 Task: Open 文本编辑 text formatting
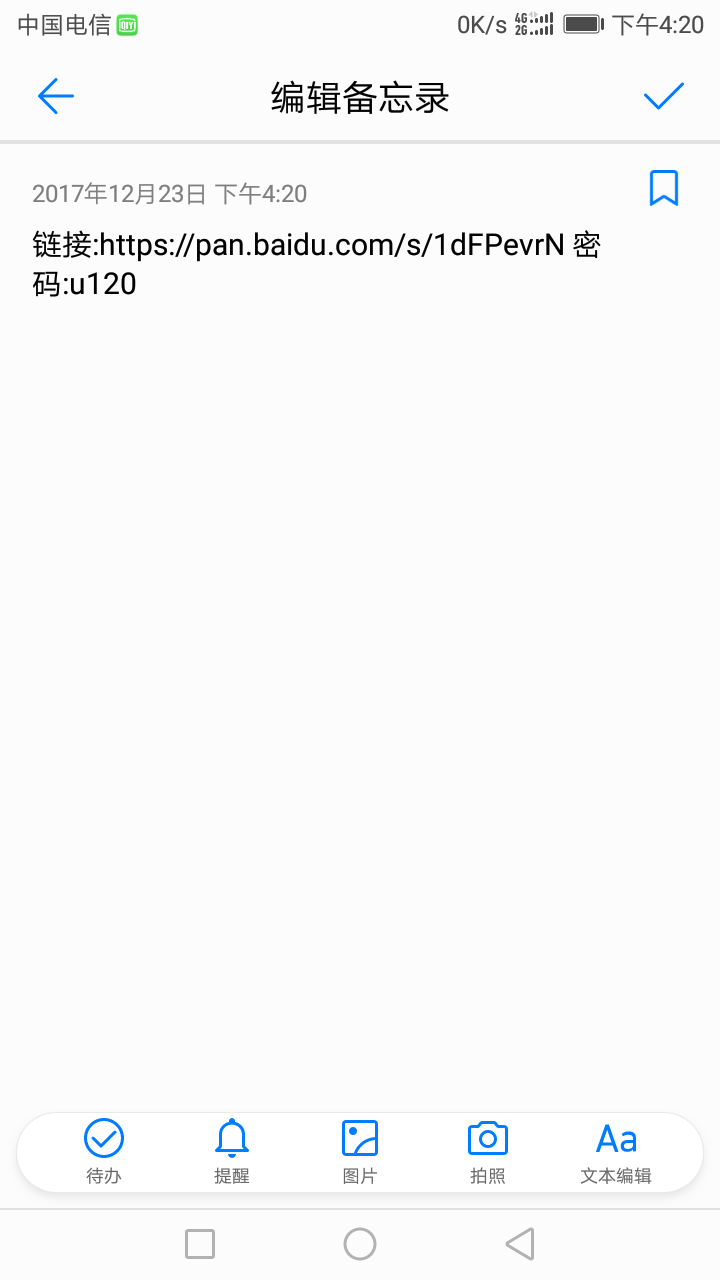[616, 1152]
